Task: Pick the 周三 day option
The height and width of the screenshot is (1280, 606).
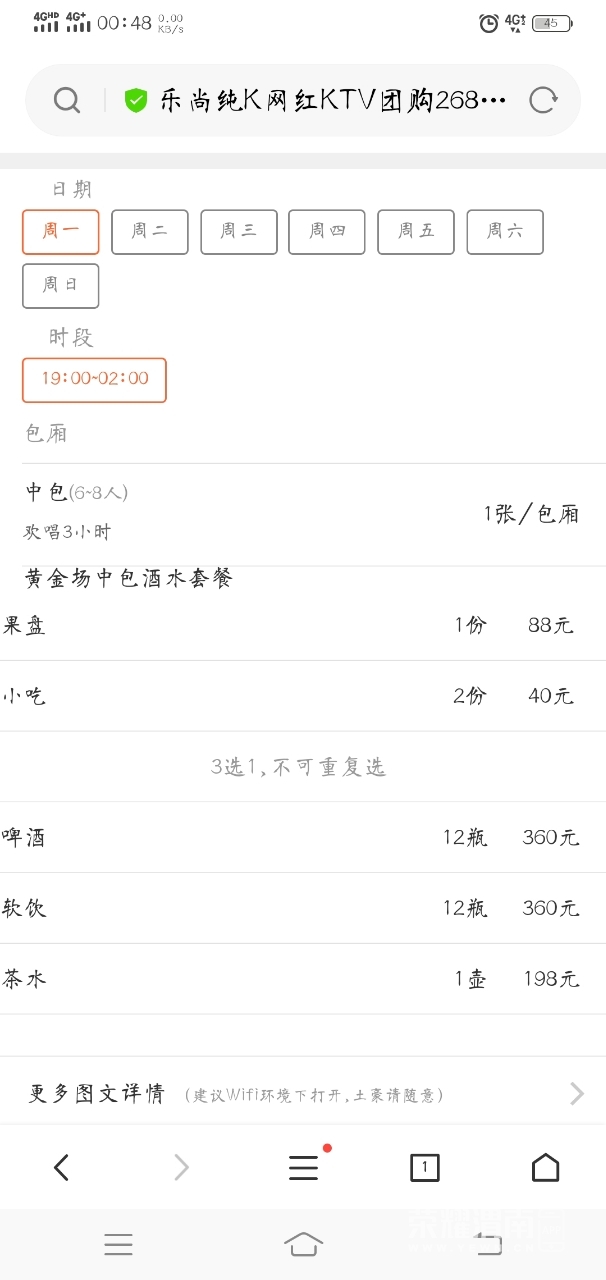Action: [239, 232]
